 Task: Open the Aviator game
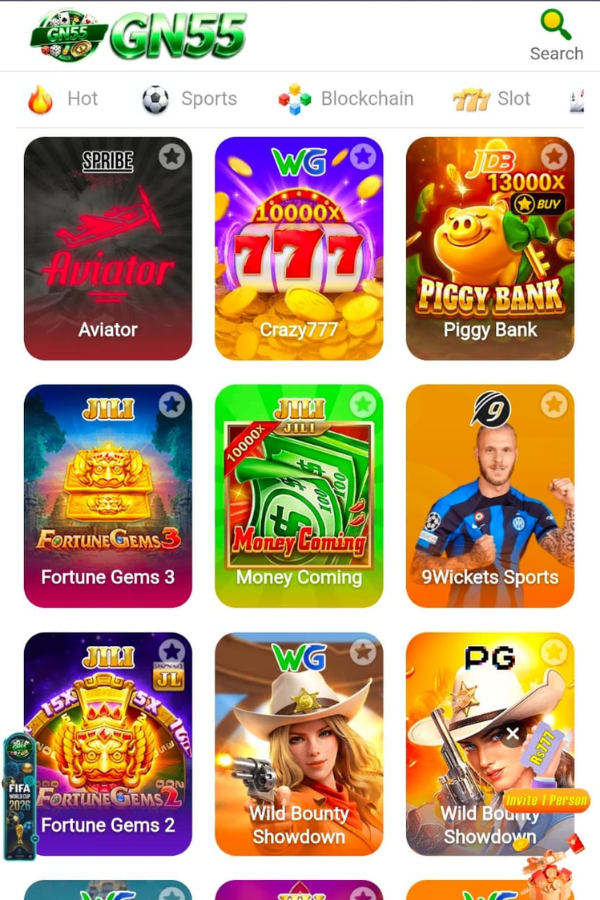[108, 249]
